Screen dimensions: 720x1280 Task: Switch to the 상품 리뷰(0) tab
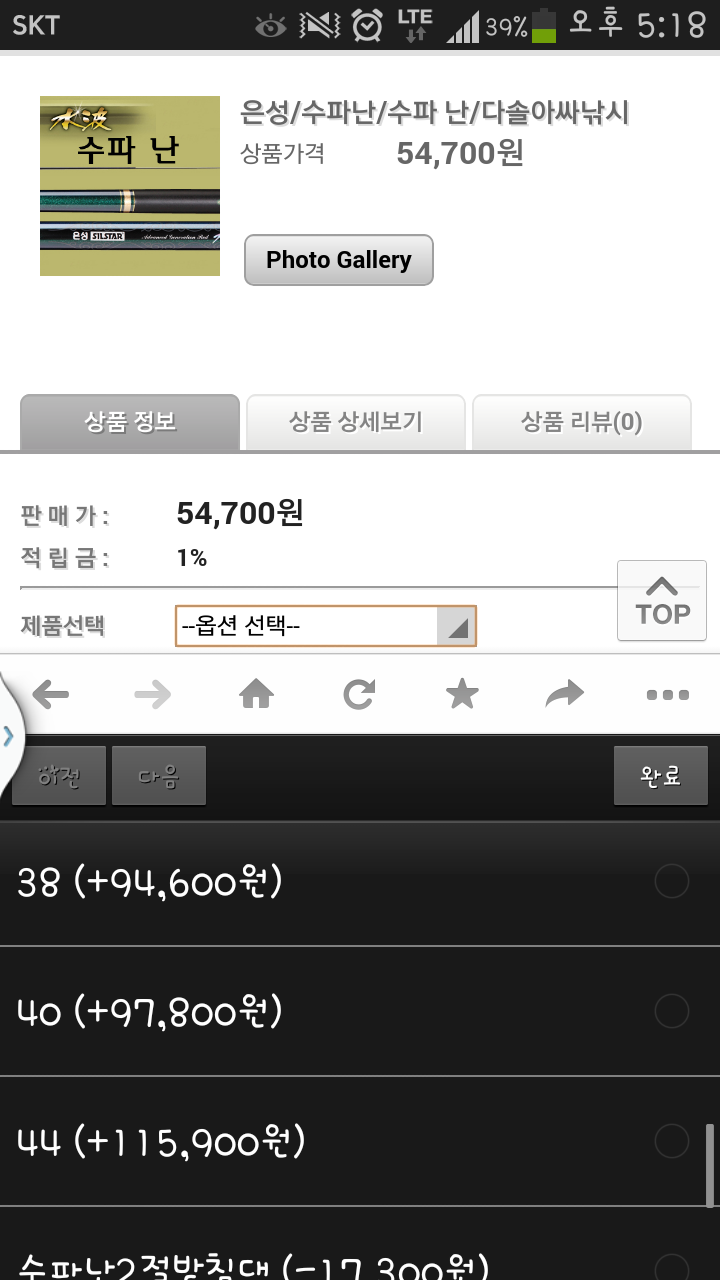click(581, 422)
